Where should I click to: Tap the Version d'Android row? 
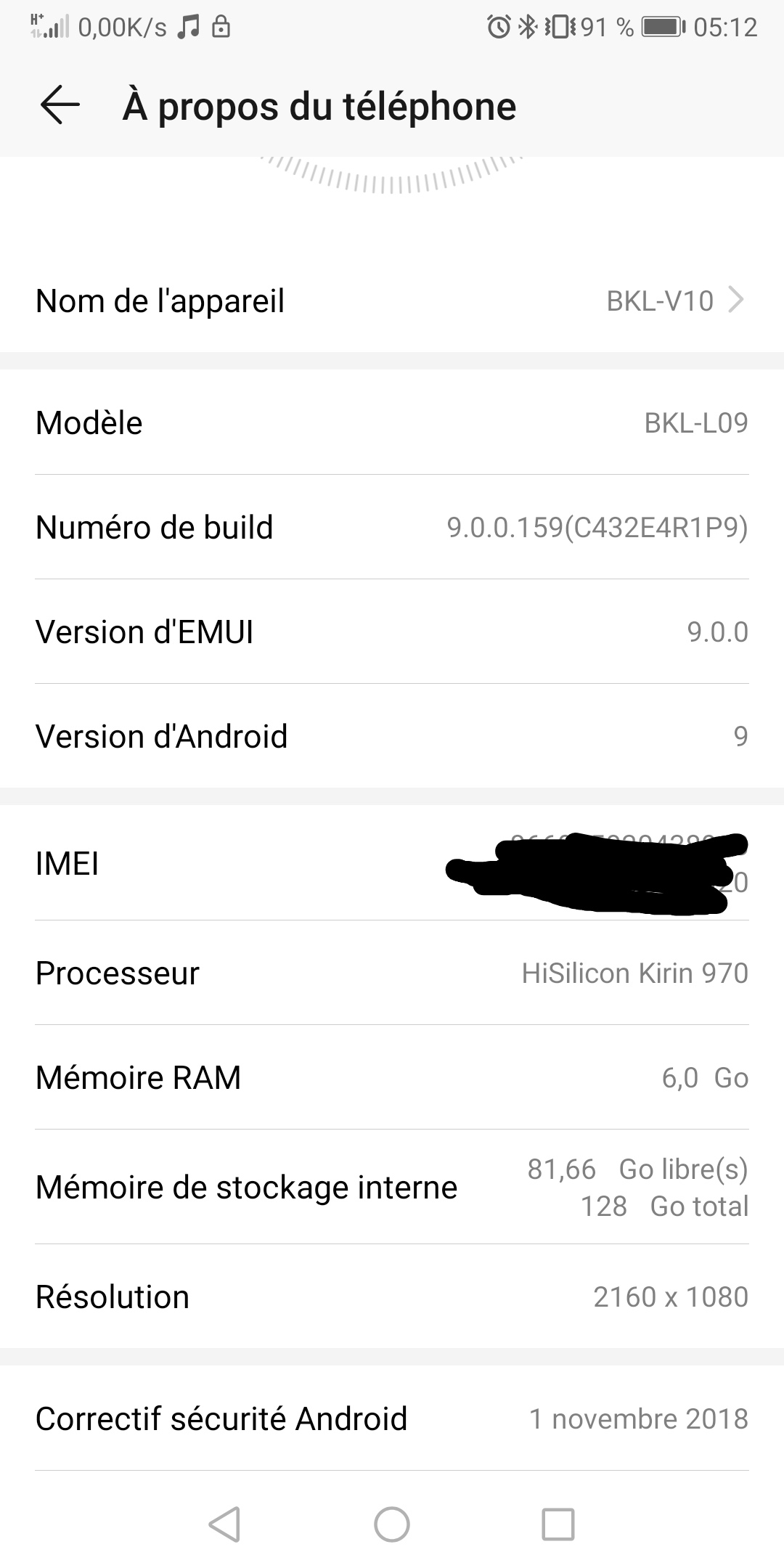click(x=392, y=736)
